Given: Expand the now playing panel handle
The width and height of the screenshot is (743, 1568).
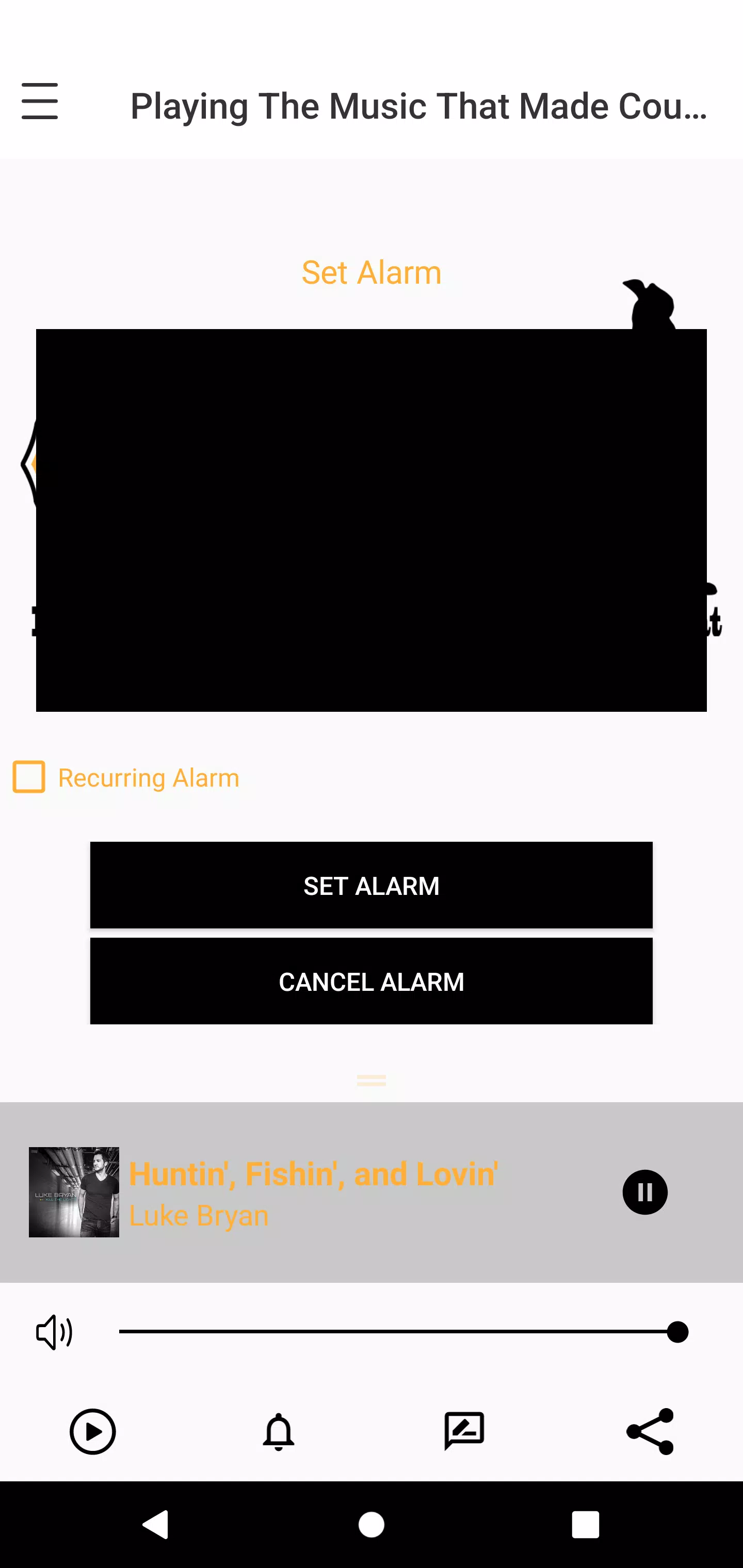Looking at the screenshot, I should 372,1081.
